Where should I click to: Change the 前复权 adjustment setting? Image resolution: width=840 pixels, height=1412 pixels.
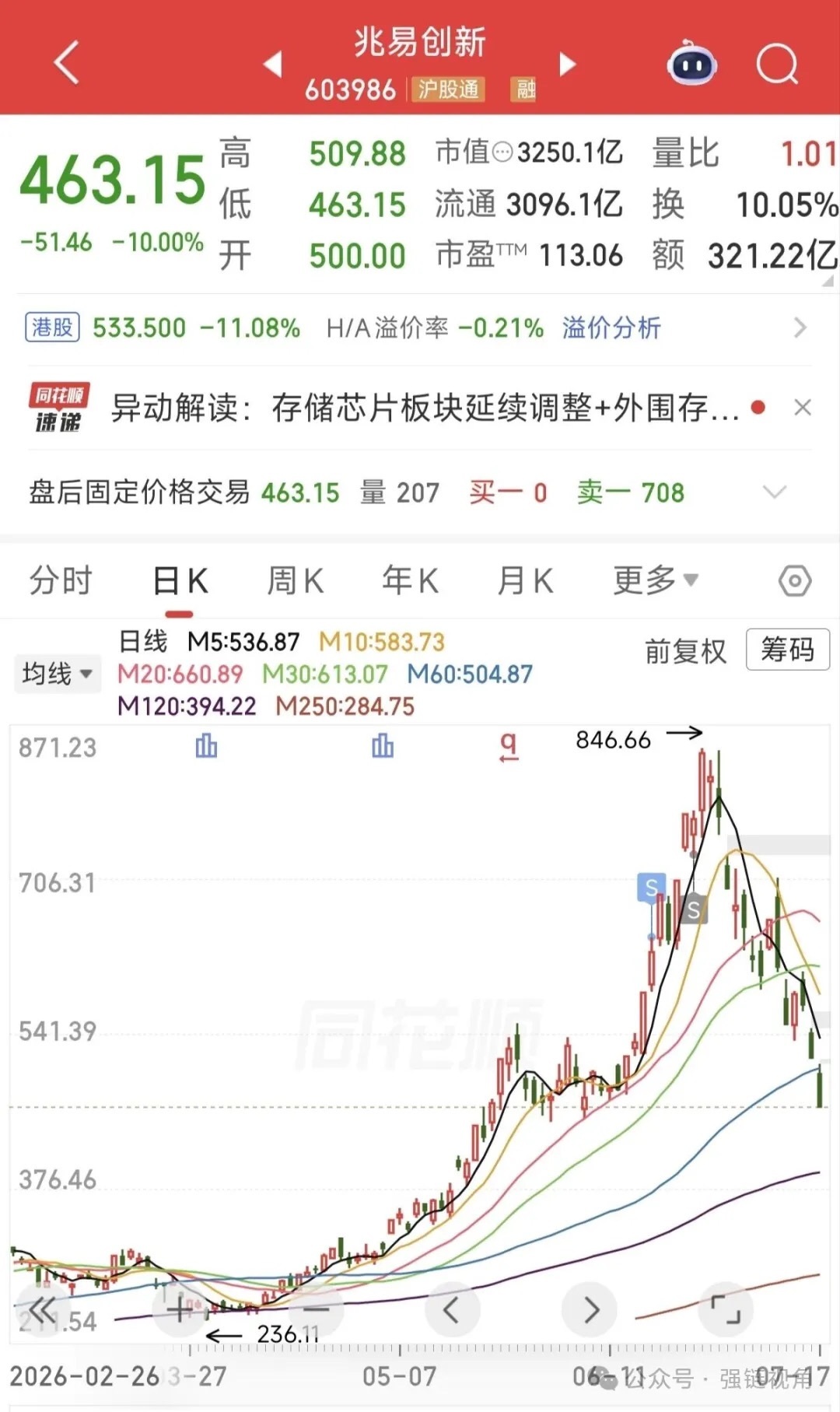685,650
